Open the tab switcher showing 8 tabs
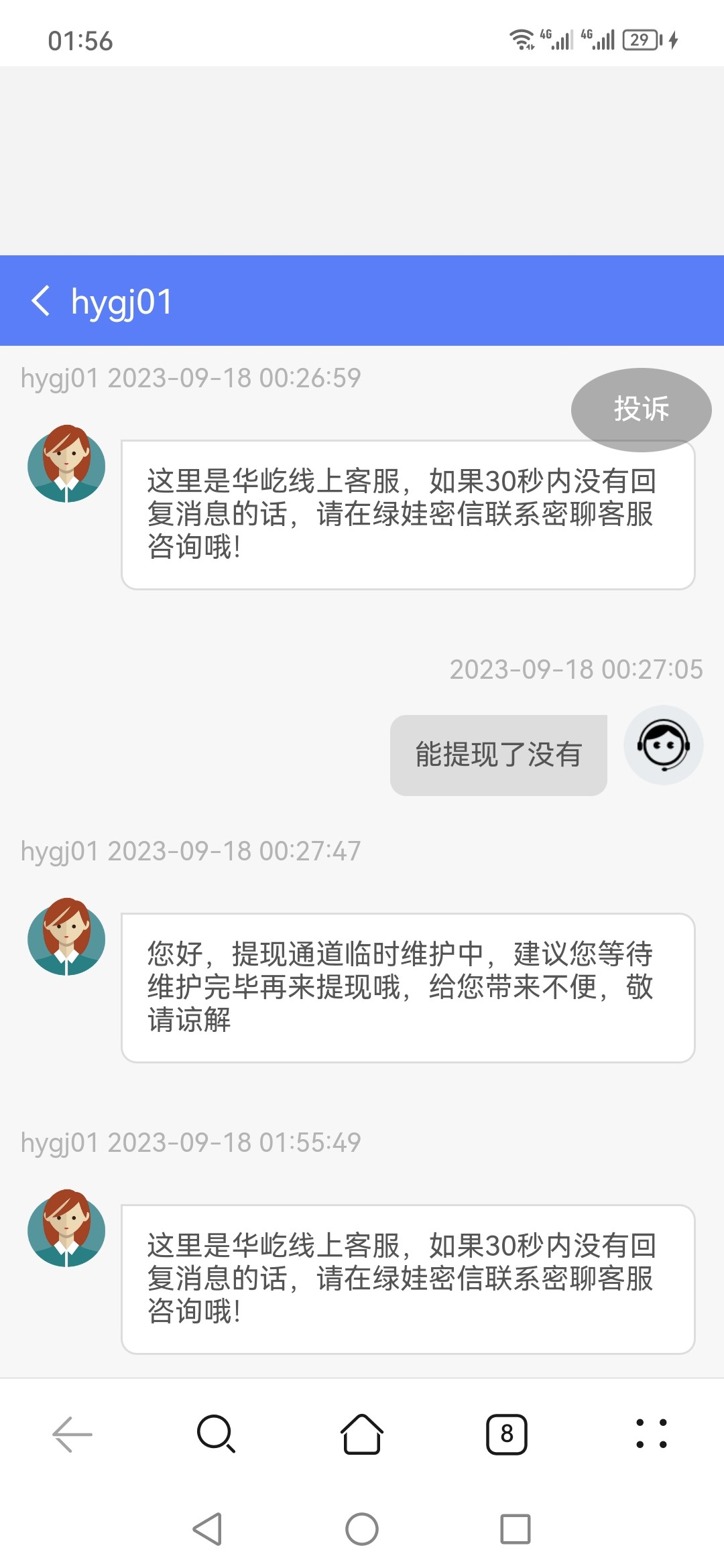This screenshot has height=1568, width=724. click(x=507, y=1434)
